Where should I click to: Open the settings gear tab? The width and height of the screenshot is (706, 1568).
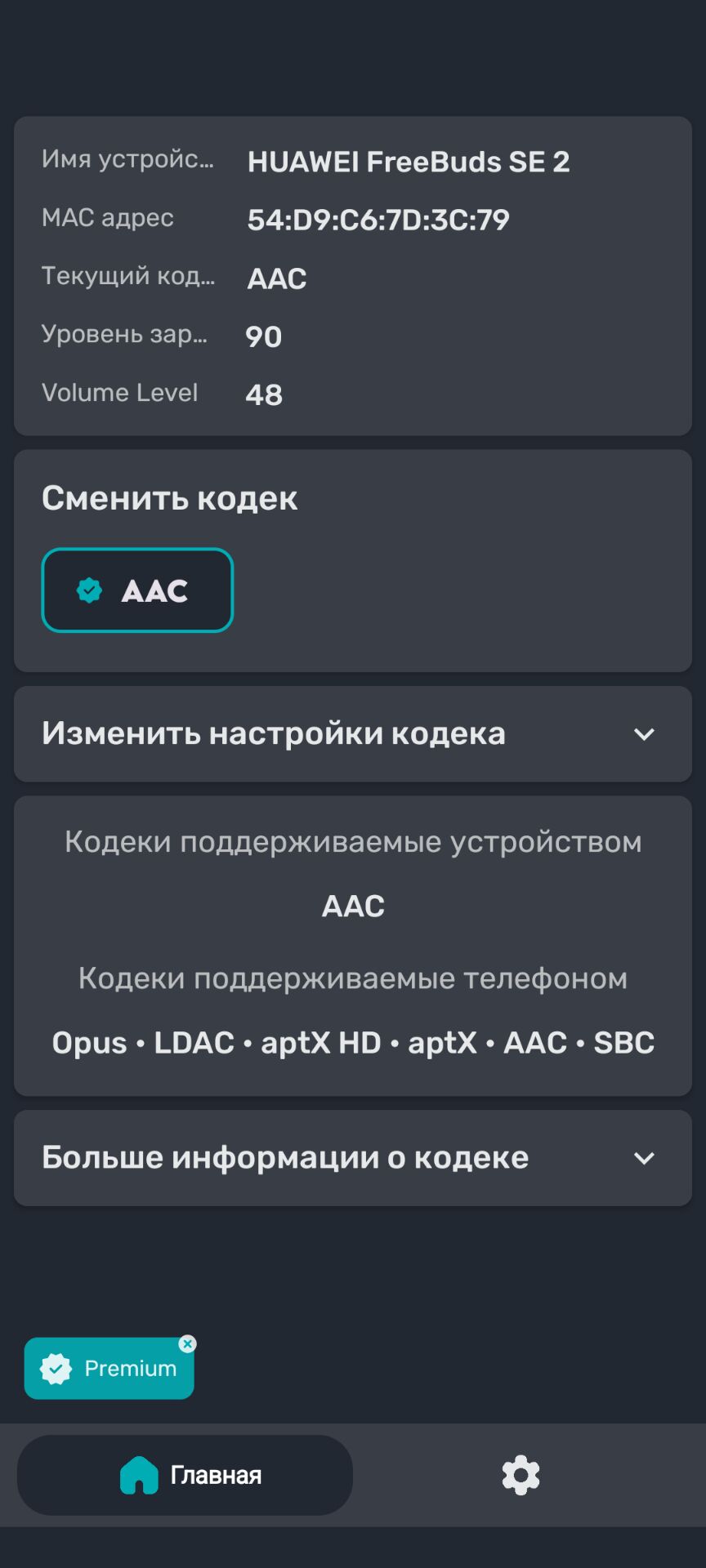(521, 1475)
